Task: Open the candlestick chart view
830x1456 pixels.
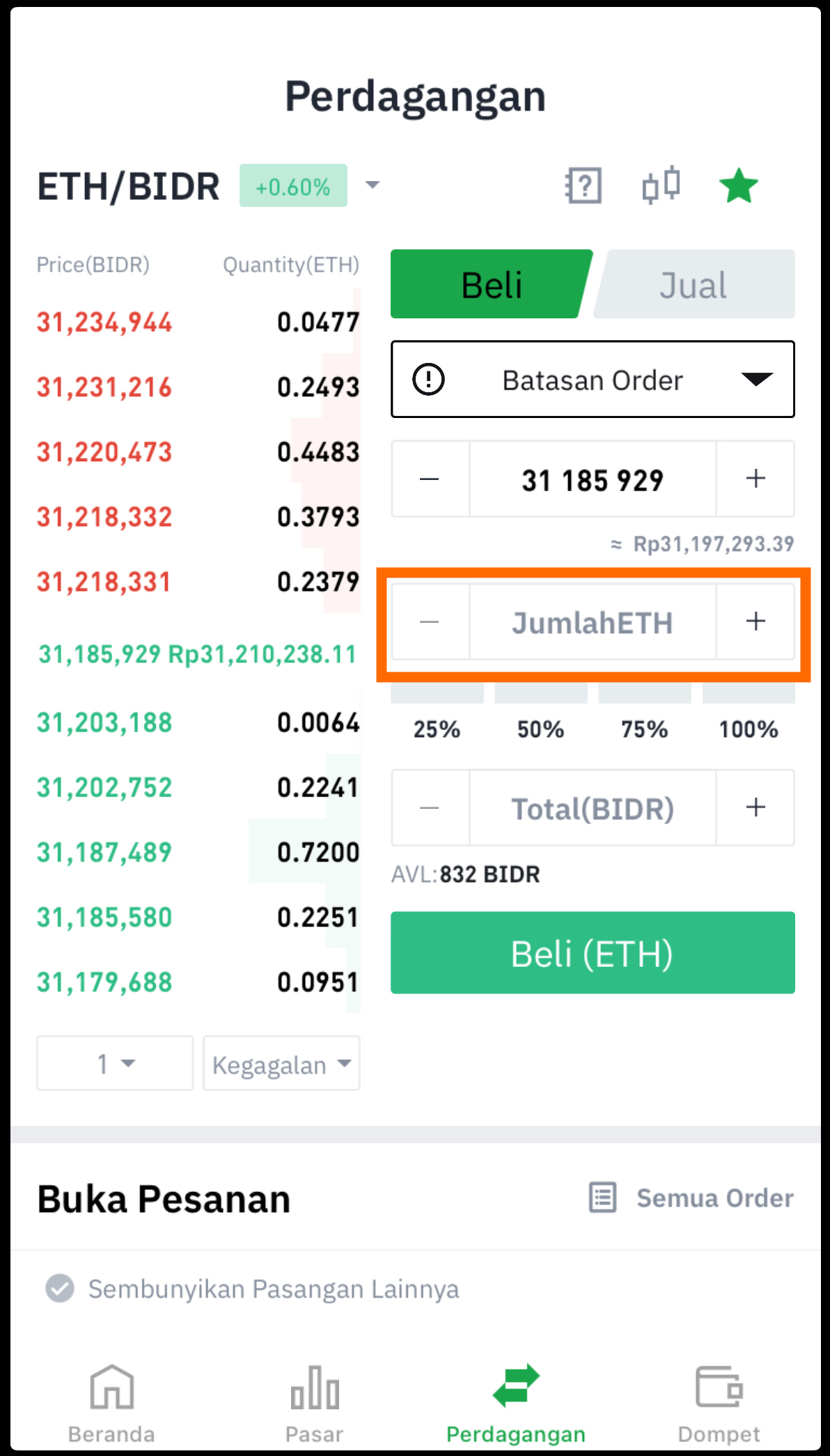Action: pyautogui.click(x=661, y=186)
